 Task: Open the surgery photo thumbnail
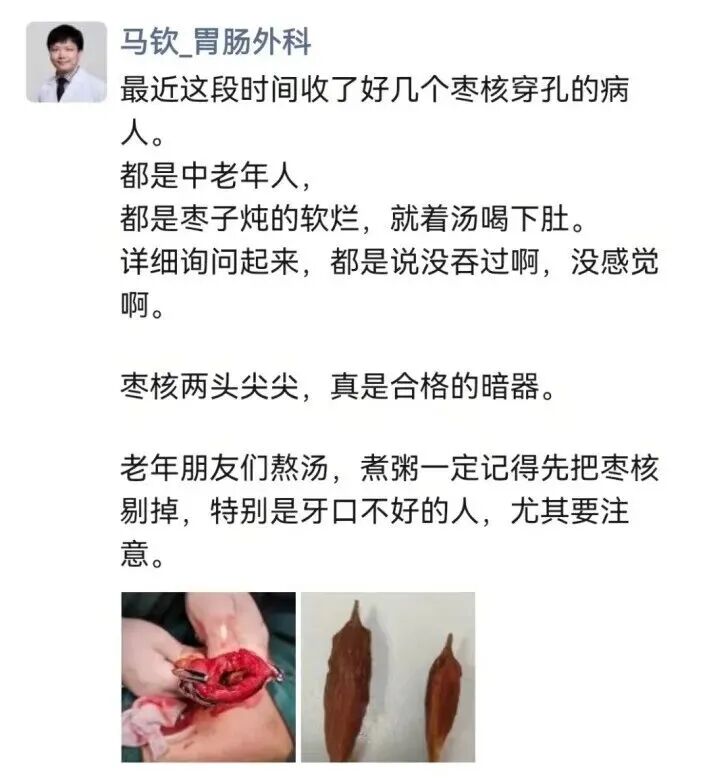208,677
